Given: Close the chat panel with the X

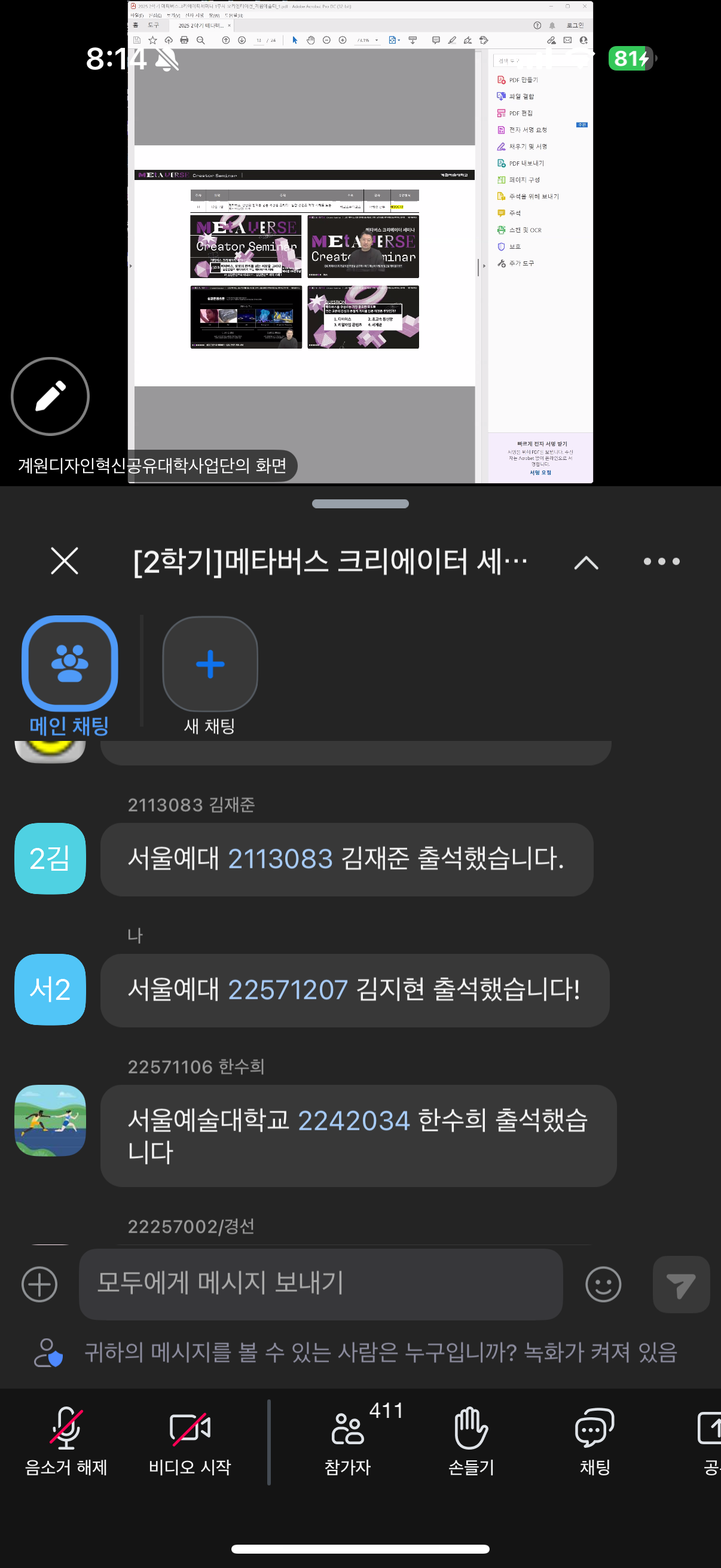Looking at the screenshot, I should (x=65, y=560).
